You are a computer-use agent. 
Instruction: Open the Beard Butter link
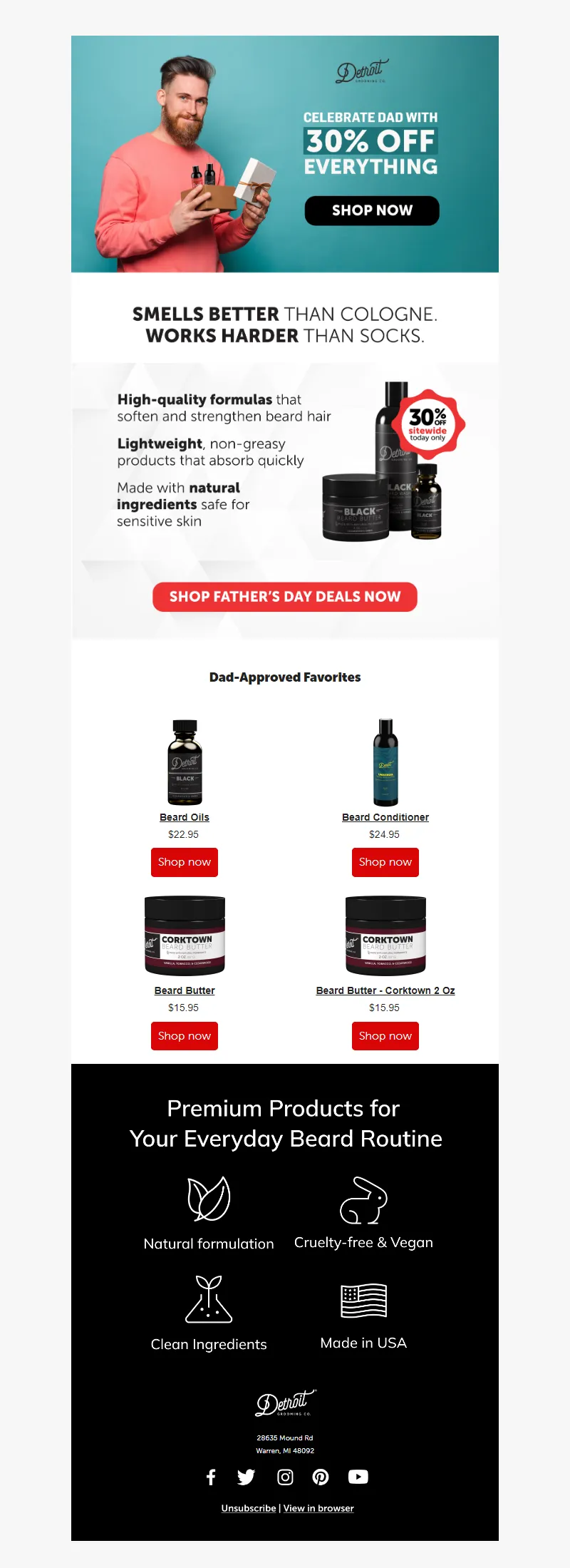click(x=185, y=990)
